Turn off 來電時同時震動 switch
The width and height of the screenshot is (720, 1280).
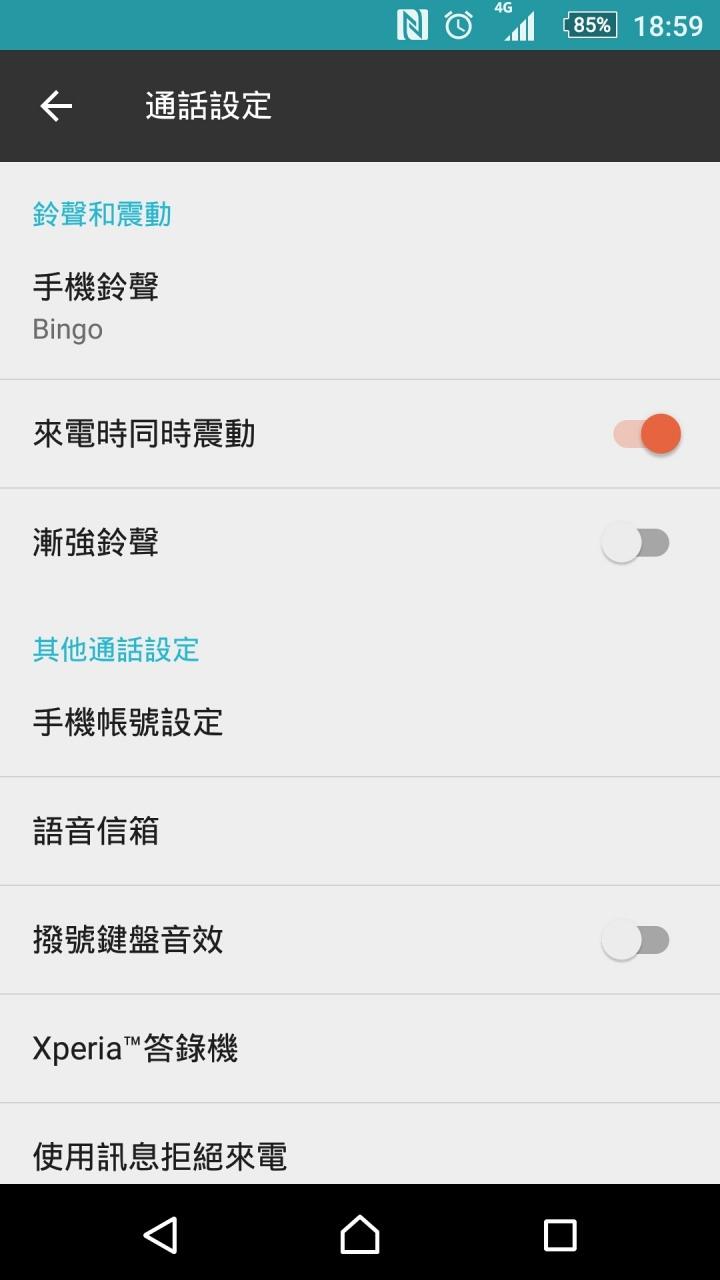pos(647,434)
